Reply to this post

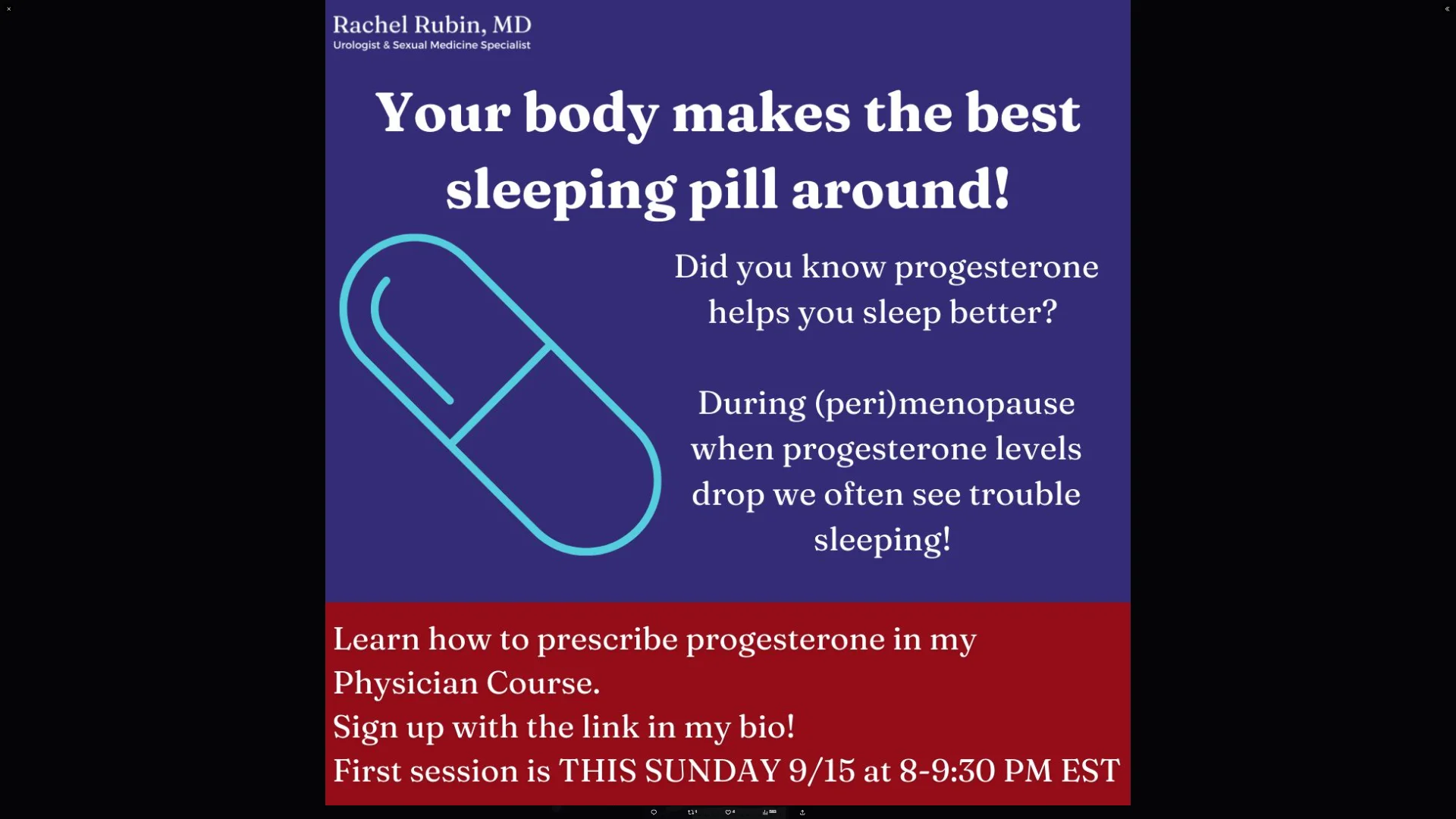[654, 812]
